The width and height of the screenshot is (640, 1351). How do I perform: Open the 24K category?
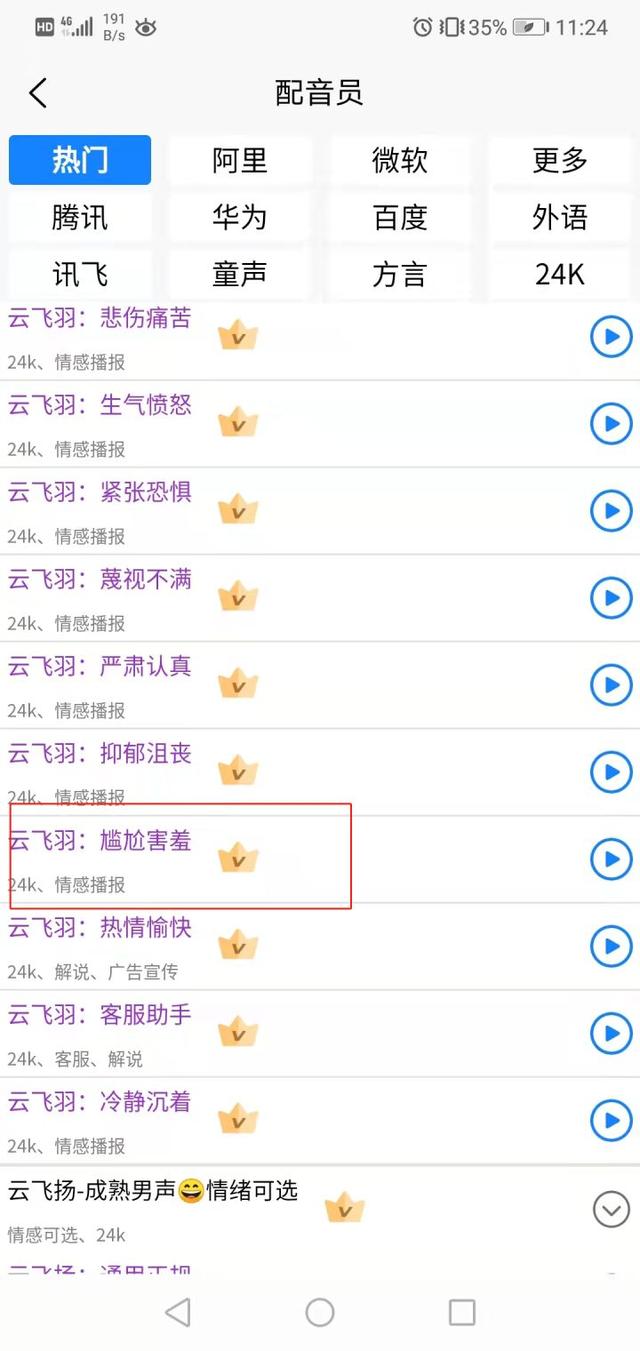(x=560, y=274)
